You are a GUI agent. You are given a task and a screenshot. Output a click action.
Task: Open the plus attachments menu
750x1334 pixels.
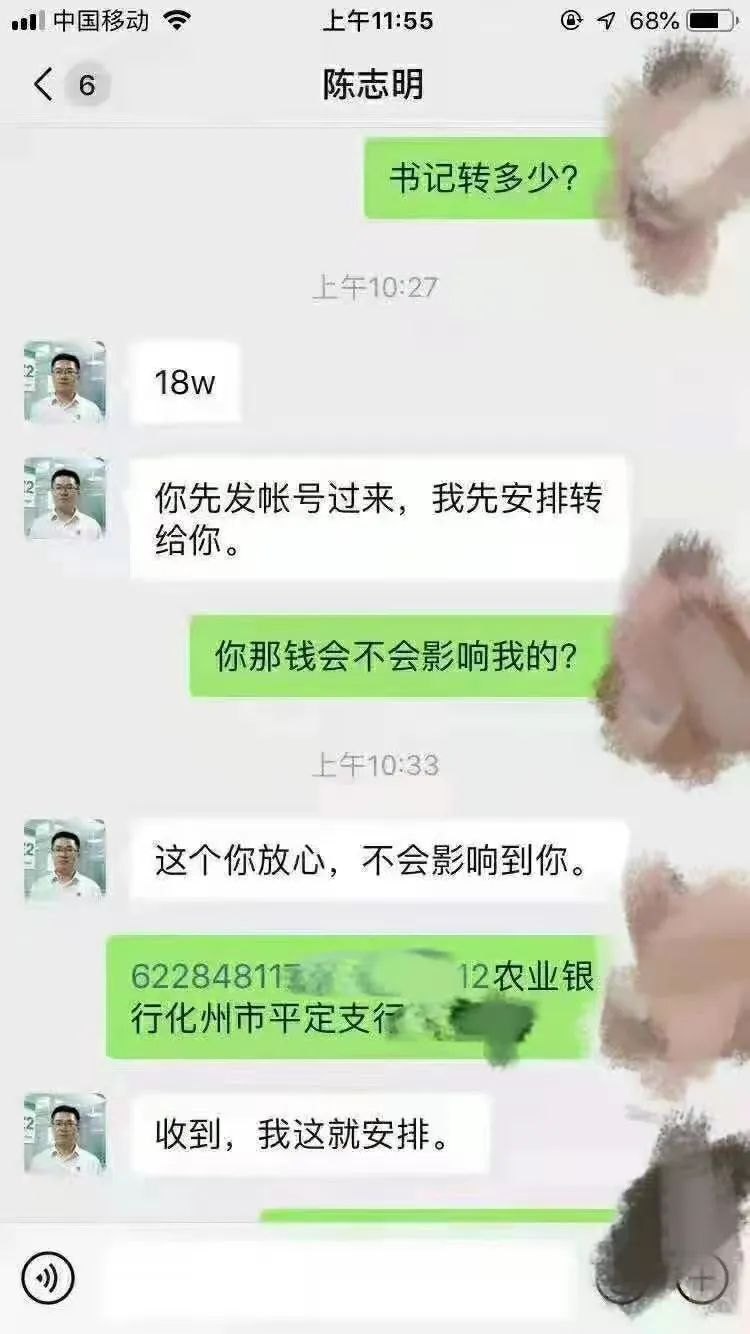(702, 1277)
